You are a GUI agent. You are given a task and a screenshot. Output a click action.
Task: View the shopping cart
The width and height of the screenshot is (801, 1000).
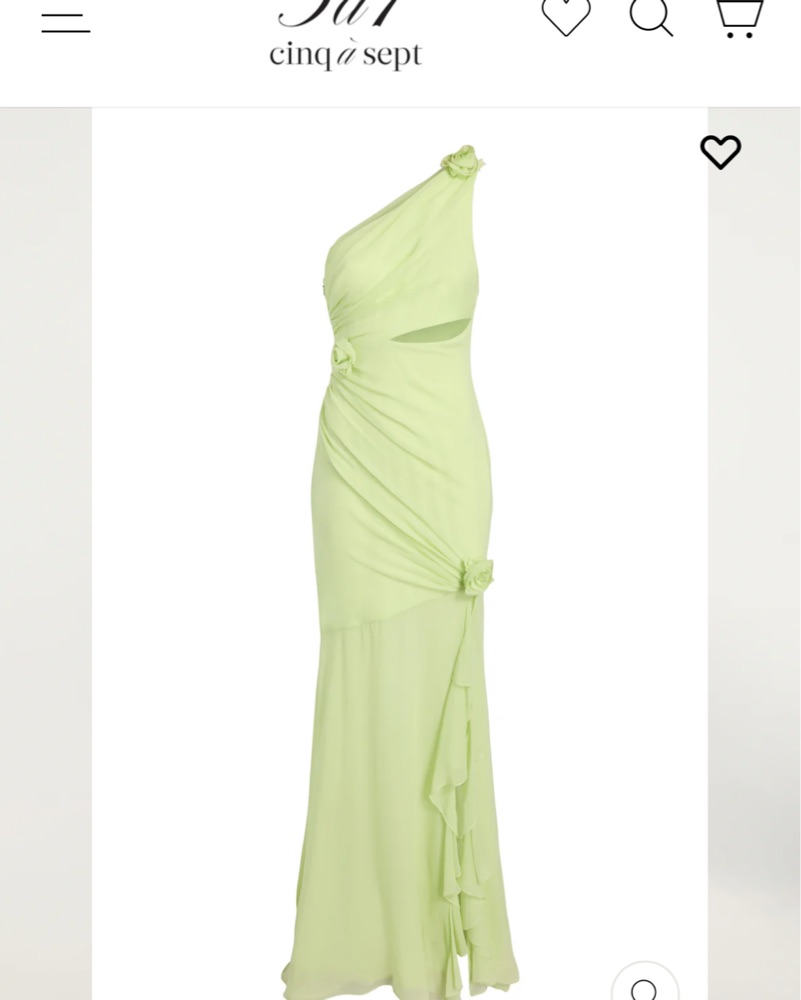click(x=739, y=17)
